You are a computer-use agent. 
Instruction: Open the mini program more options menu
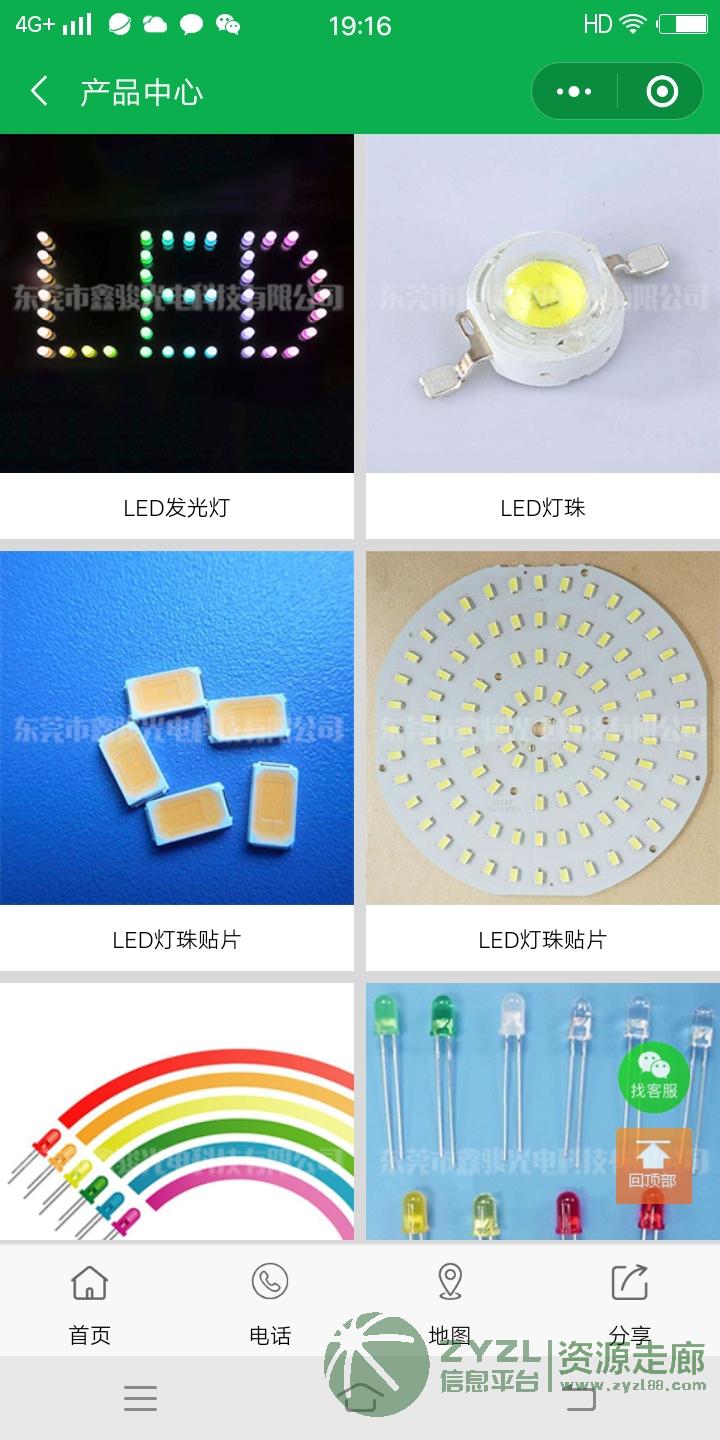tap(574, 92)
